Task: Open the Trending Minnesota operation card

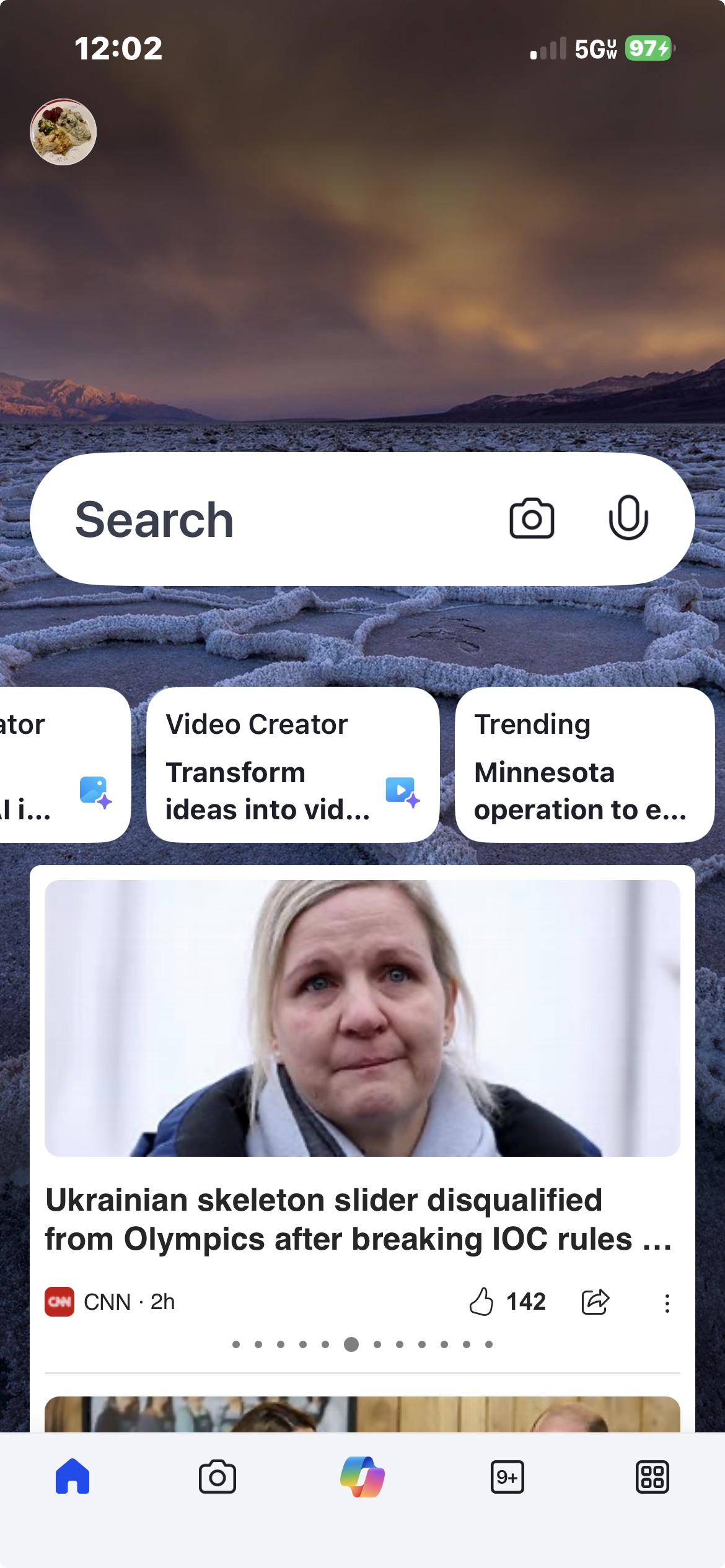Action: click(584, 765)
